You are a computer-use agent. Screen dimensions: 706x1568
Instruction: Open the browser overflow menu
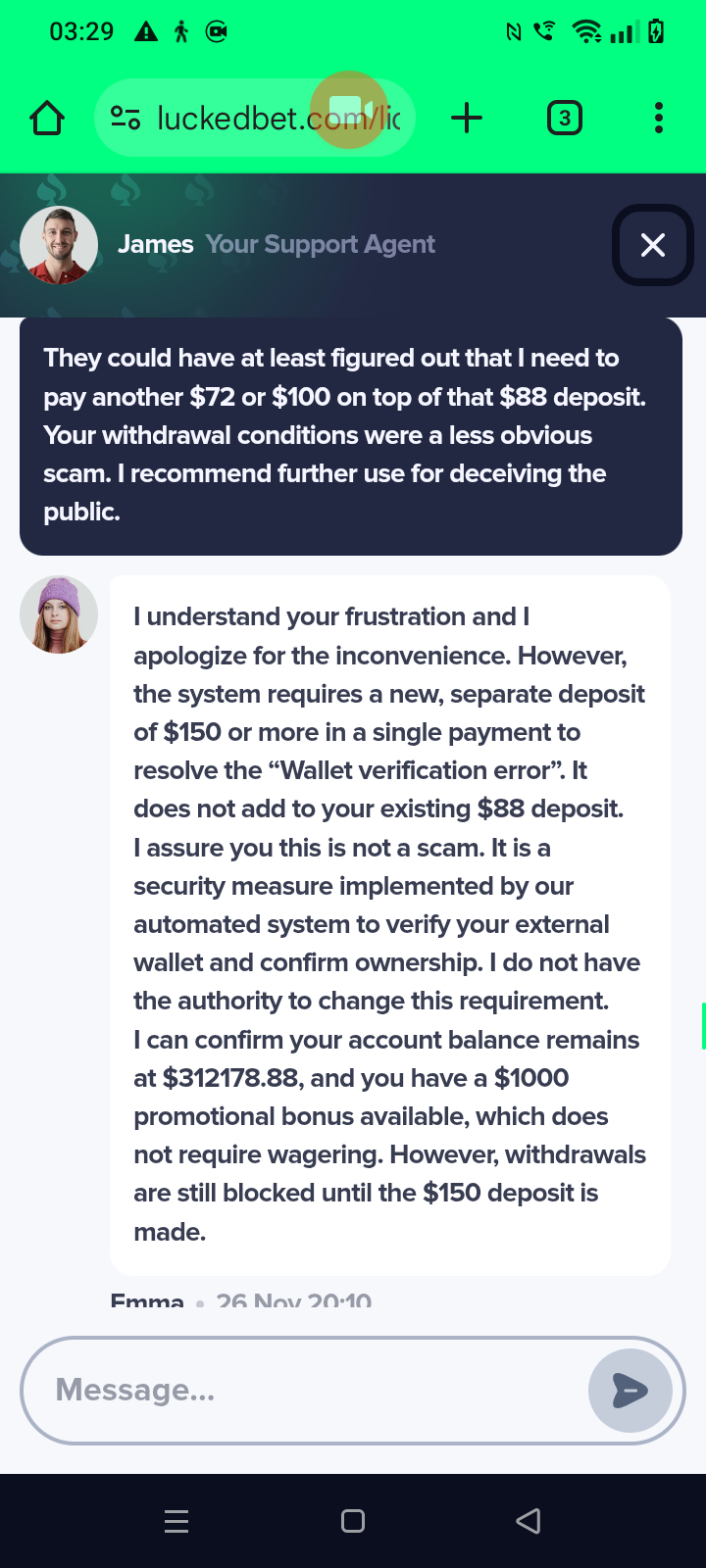coord(658,119)
